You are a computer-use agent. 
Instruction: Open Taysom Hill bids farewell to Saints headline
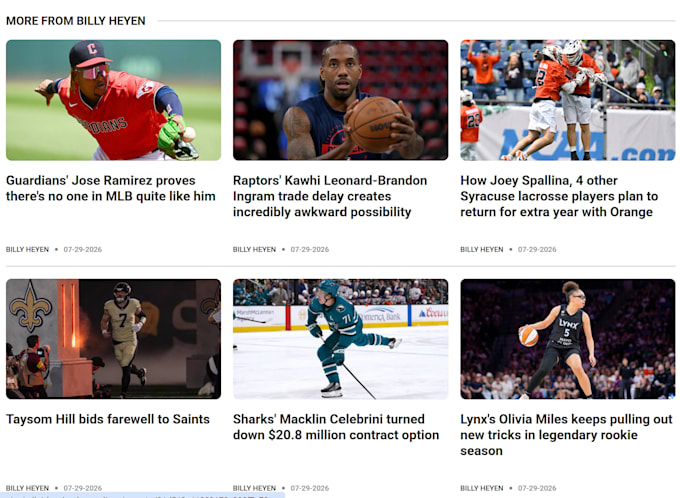pos(108,419)
